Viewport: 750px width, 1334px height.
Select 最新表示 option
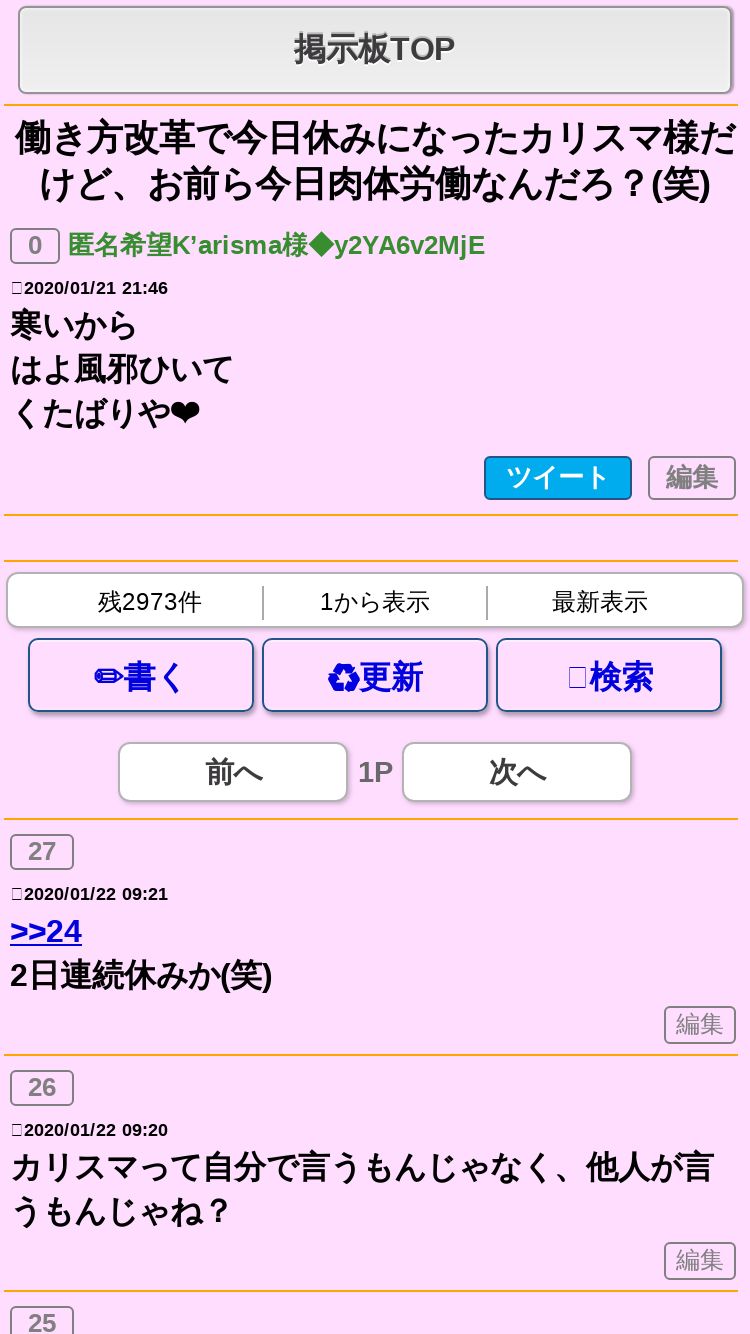[600, 602]
